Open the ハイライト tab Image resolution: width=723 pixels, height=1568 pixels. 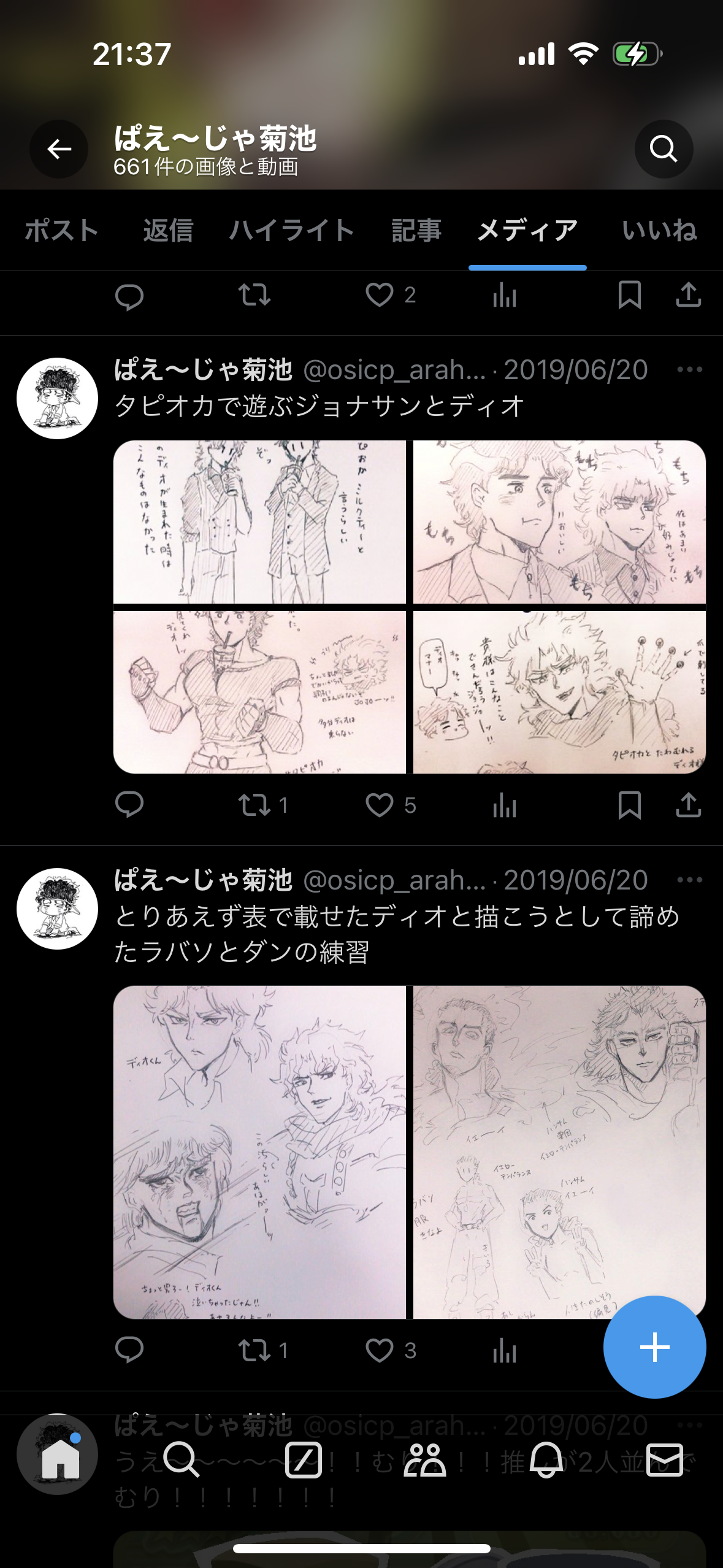pos(291,231)
